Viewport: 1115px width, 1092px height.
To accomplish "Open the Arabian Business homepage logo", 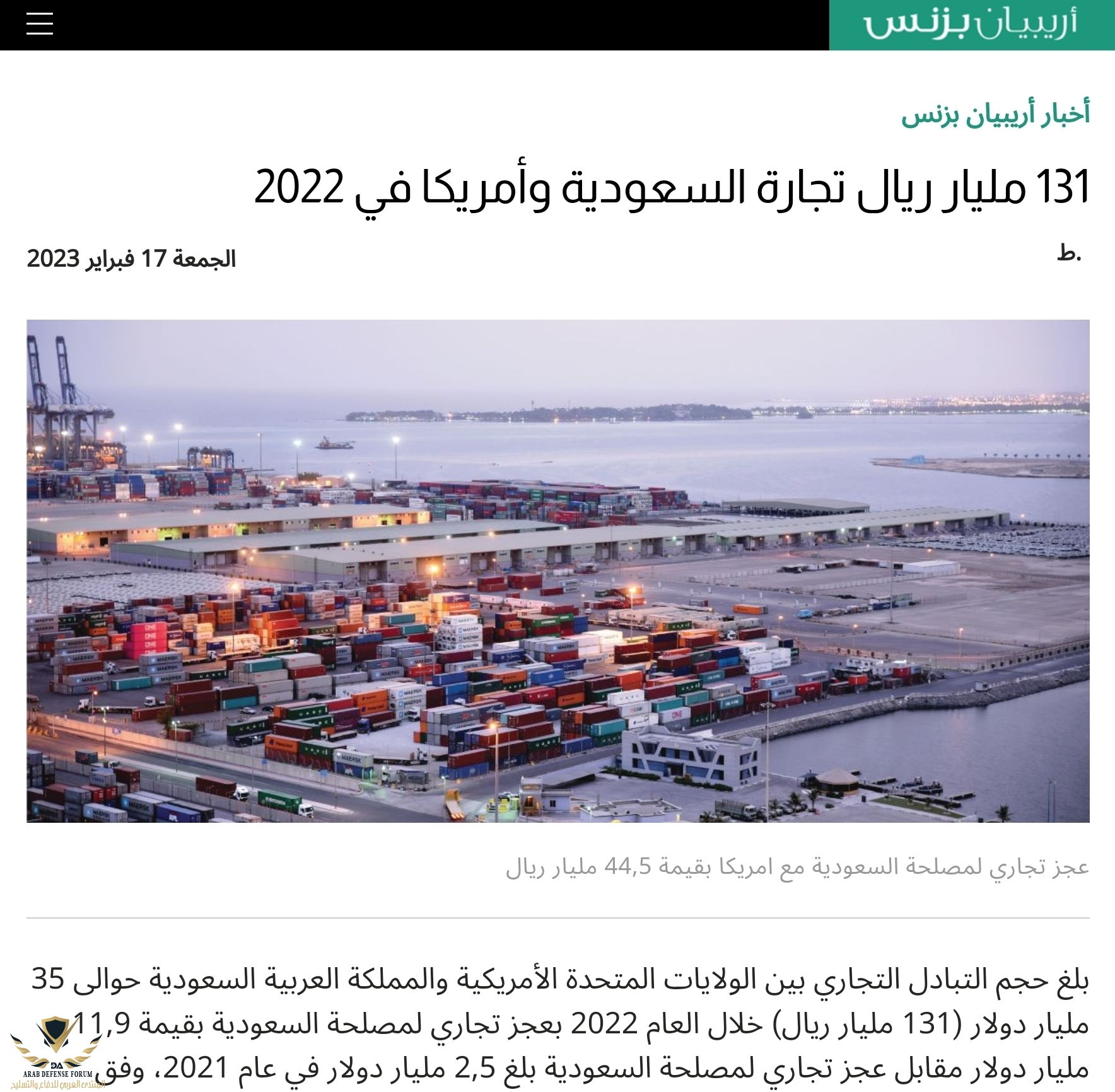I will tap(971, 25).
